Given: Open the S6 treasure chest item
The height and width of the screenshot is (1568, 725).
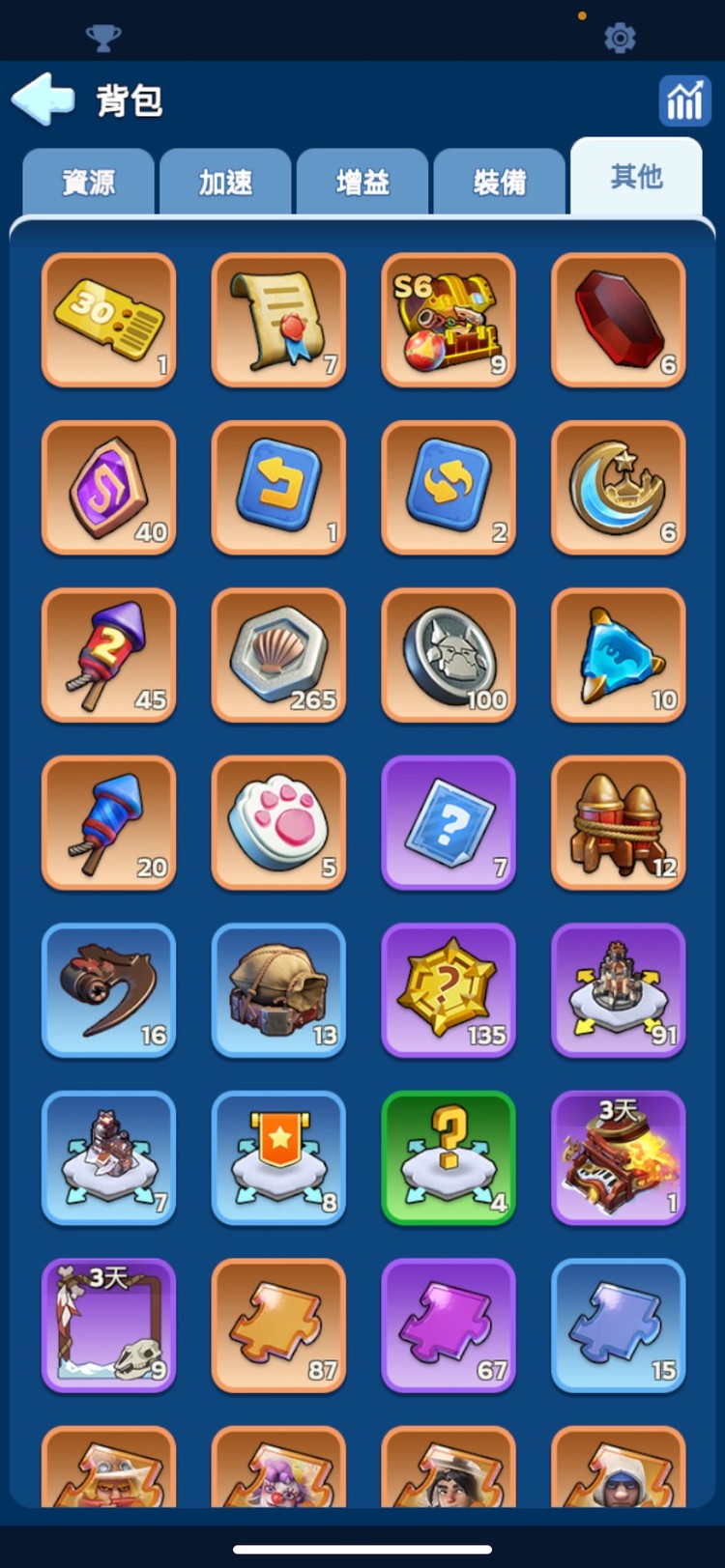Looking at the screenshot, I should coord(449,320).
